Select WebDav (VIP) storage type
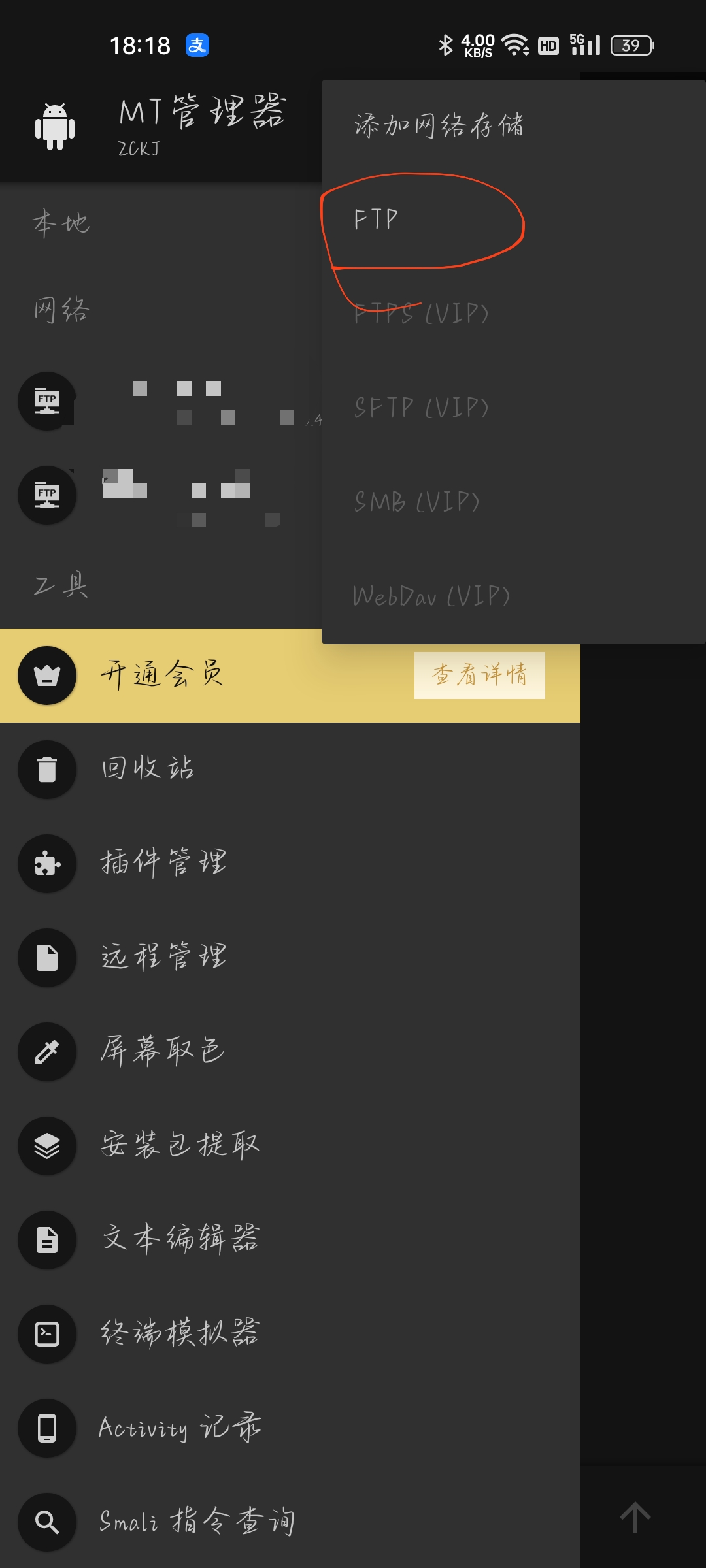 (x=431, y=596)
